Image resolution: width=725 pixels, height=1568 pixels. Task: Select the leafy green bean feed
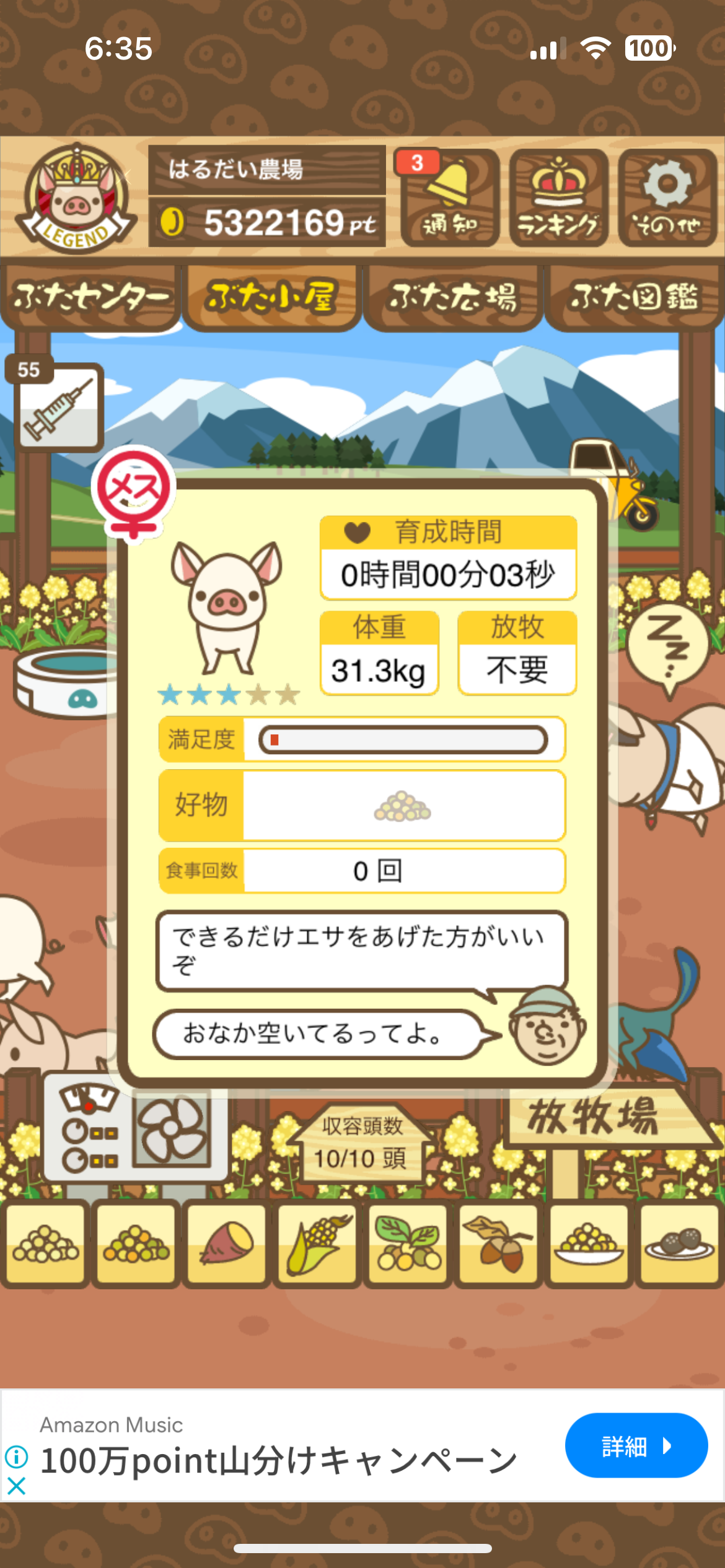tap(408, 1244)
